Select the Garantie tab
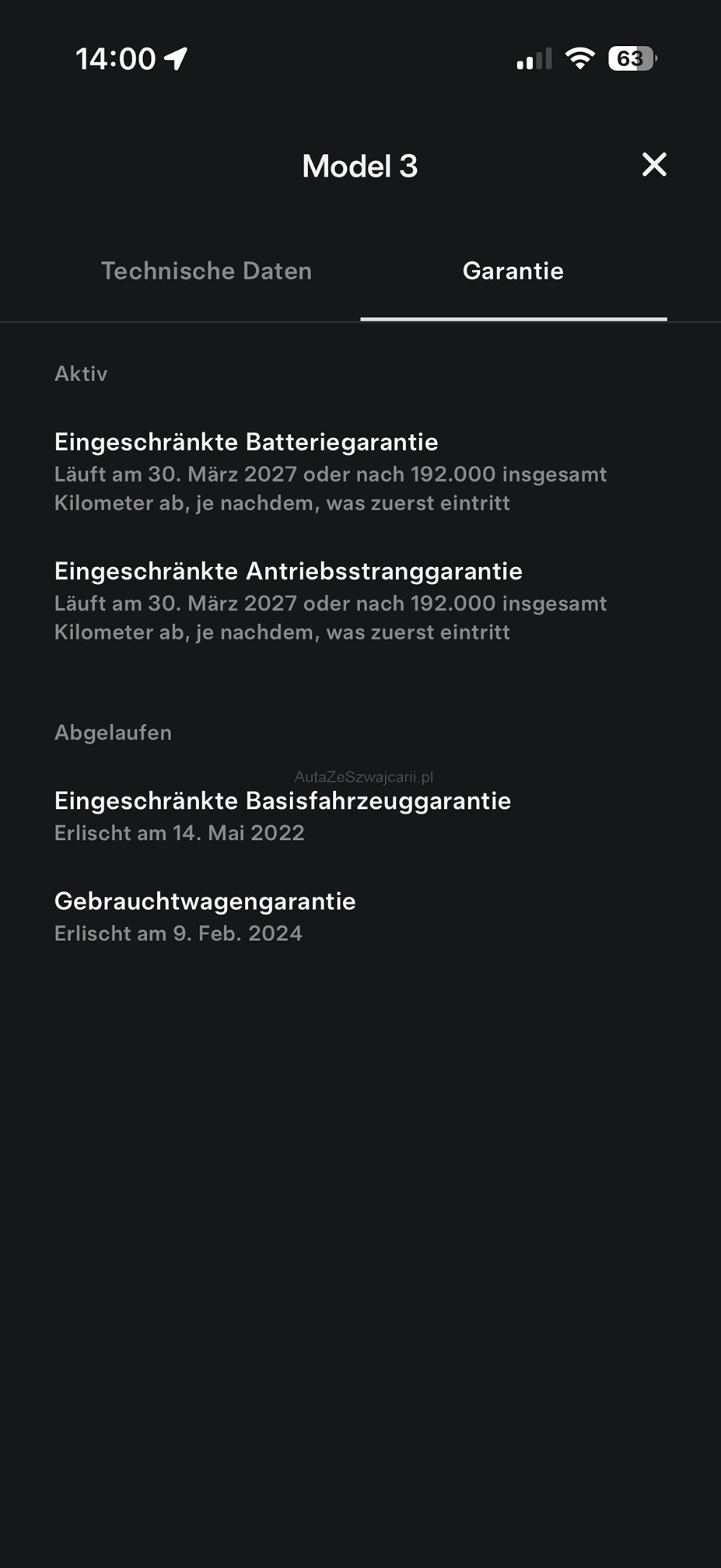Screen dimensions: 721x1568 [x=513, y=271]
